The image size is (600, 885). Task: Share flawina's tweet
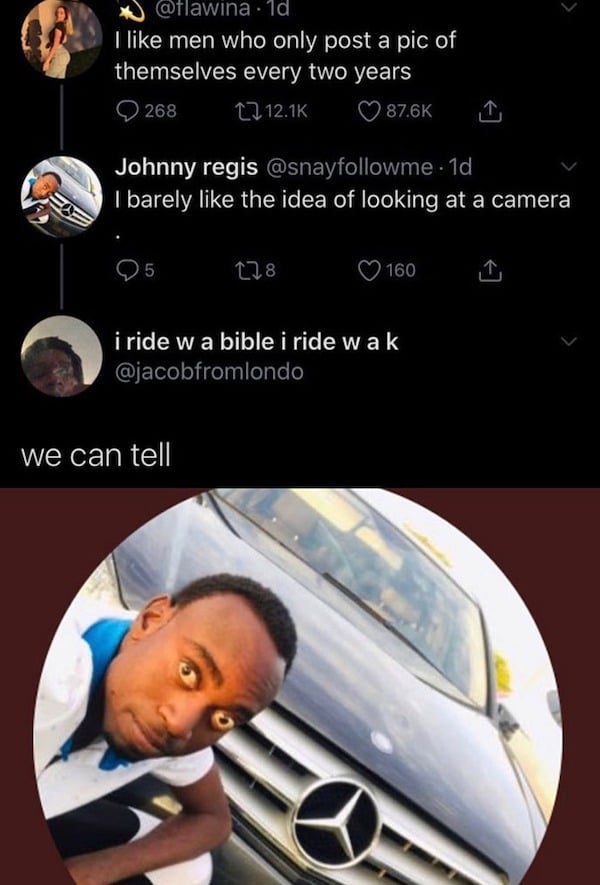491,111
